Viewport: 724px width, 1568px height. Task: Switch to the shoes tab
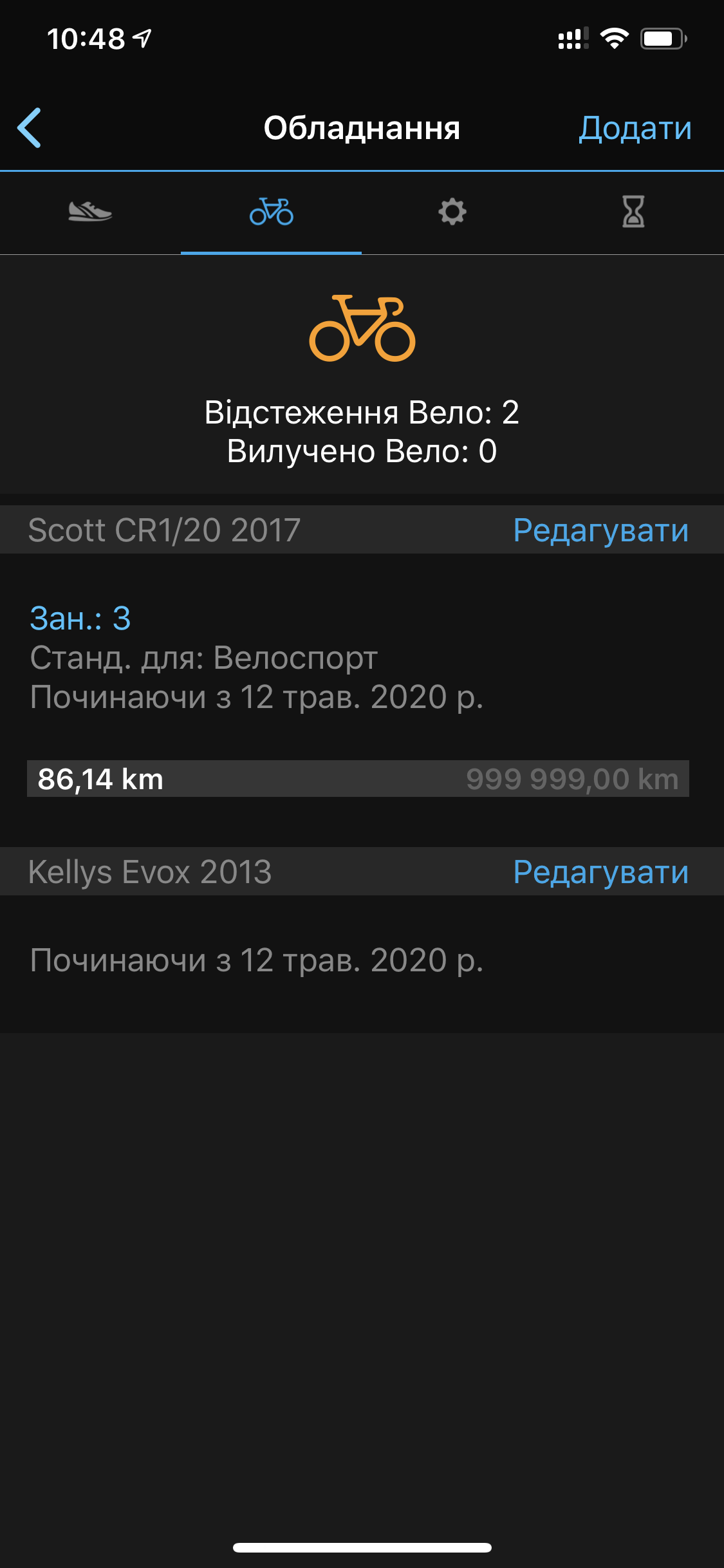point(90,212)
